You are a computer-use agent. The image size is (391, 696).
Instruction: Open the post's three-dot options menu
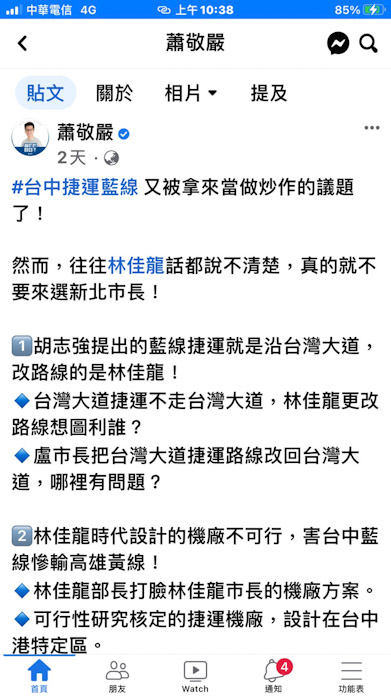tap(371, 128)
